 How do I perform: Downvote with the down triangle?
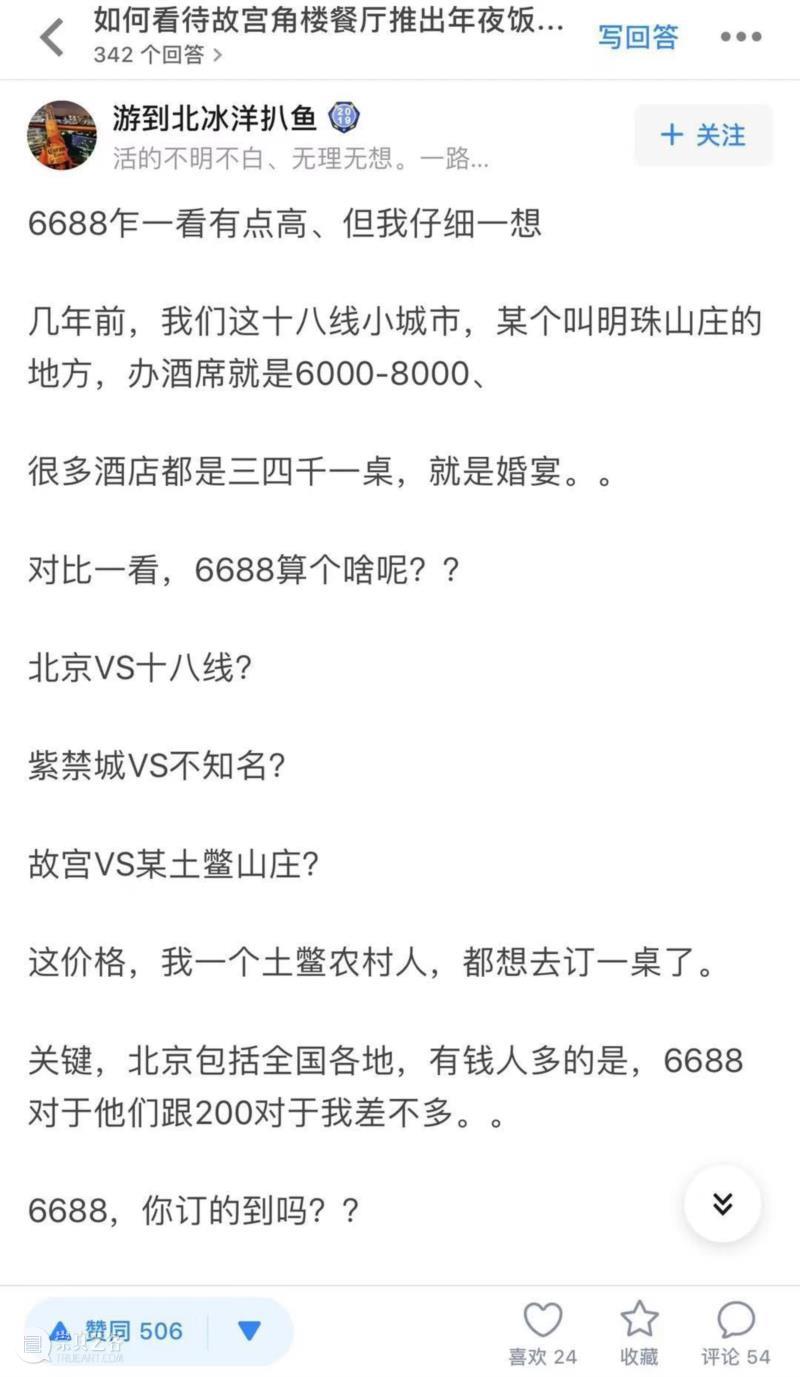click(249, 1331)
